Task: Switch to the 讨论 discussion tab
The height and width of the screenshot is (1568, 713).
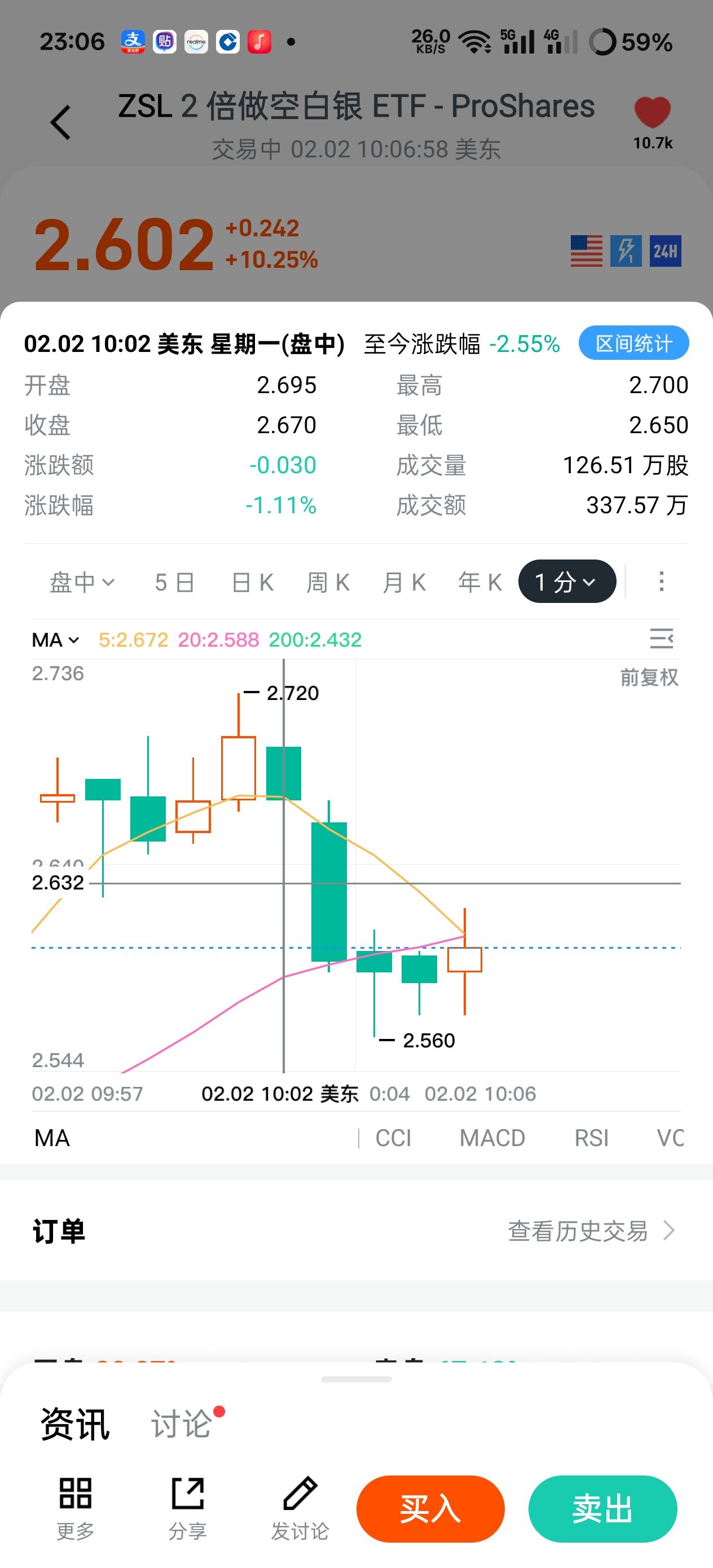Action: (x=182, y=1424)
